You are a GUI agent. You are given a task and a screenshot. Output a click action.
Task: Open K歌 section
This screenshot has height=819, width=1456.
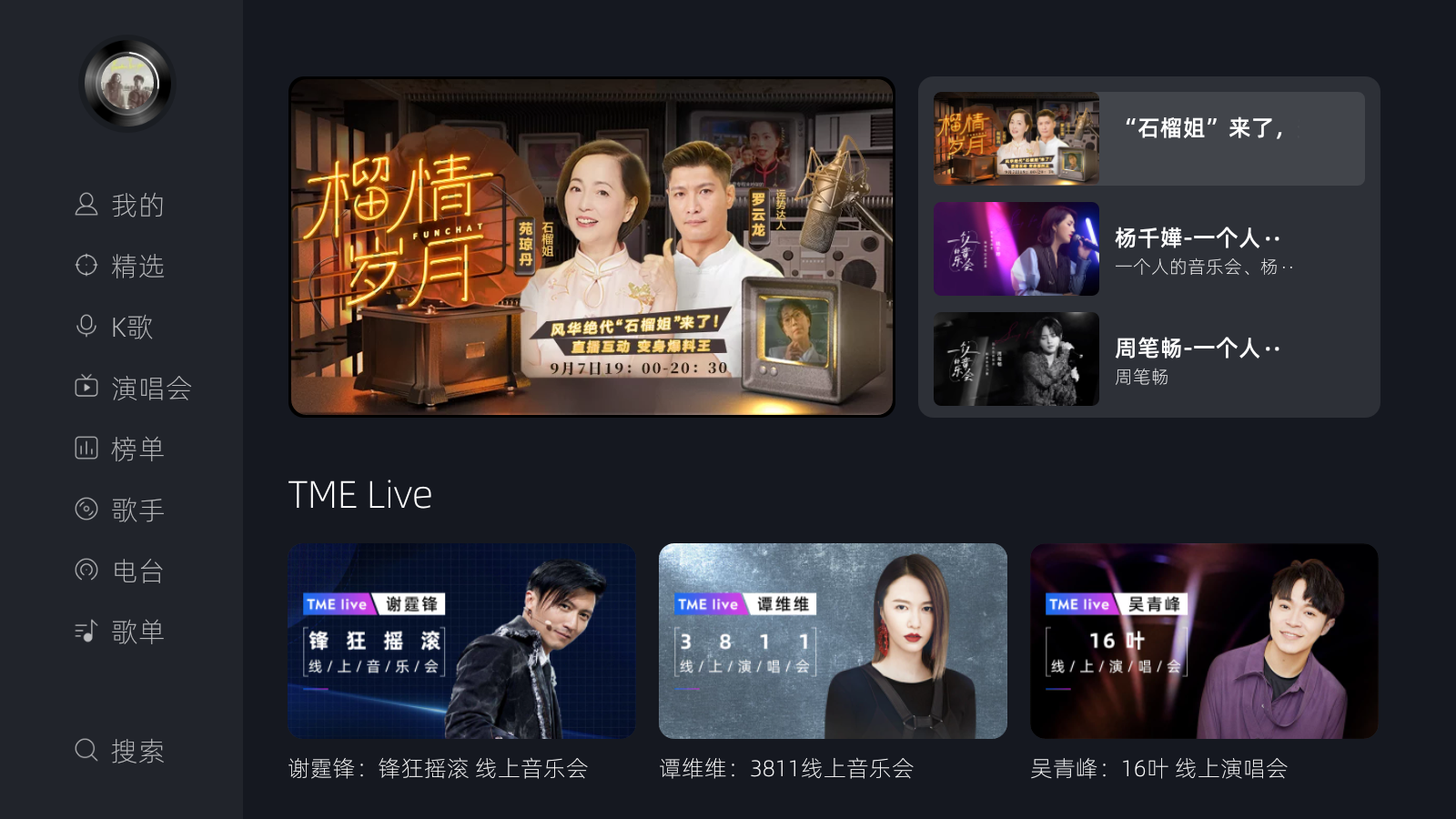click(x=115, y=327)
